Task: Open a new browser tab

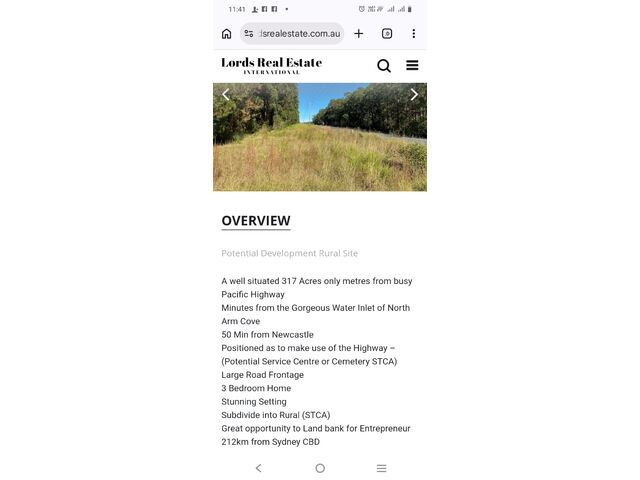Action: point(359,34)
